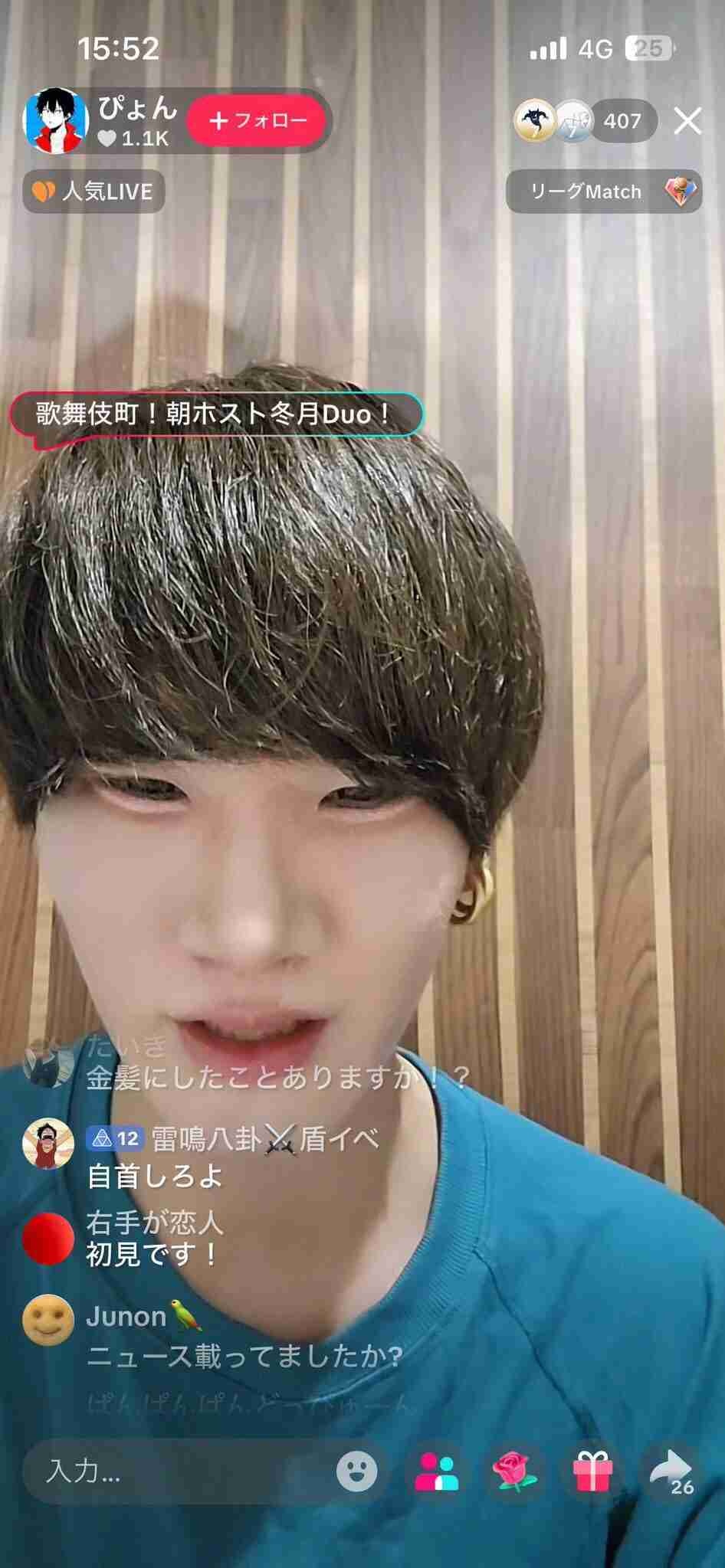Open the 人気LIVE badge
Image resolution: width=725 pixels, height=1568 pixels.
(93, 191)
